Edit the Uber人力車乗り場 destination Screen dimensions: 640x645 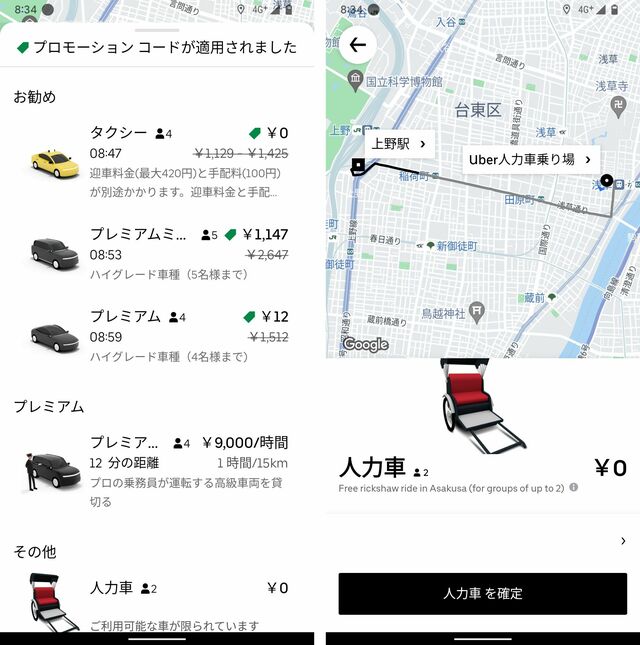tap(530, 159)
